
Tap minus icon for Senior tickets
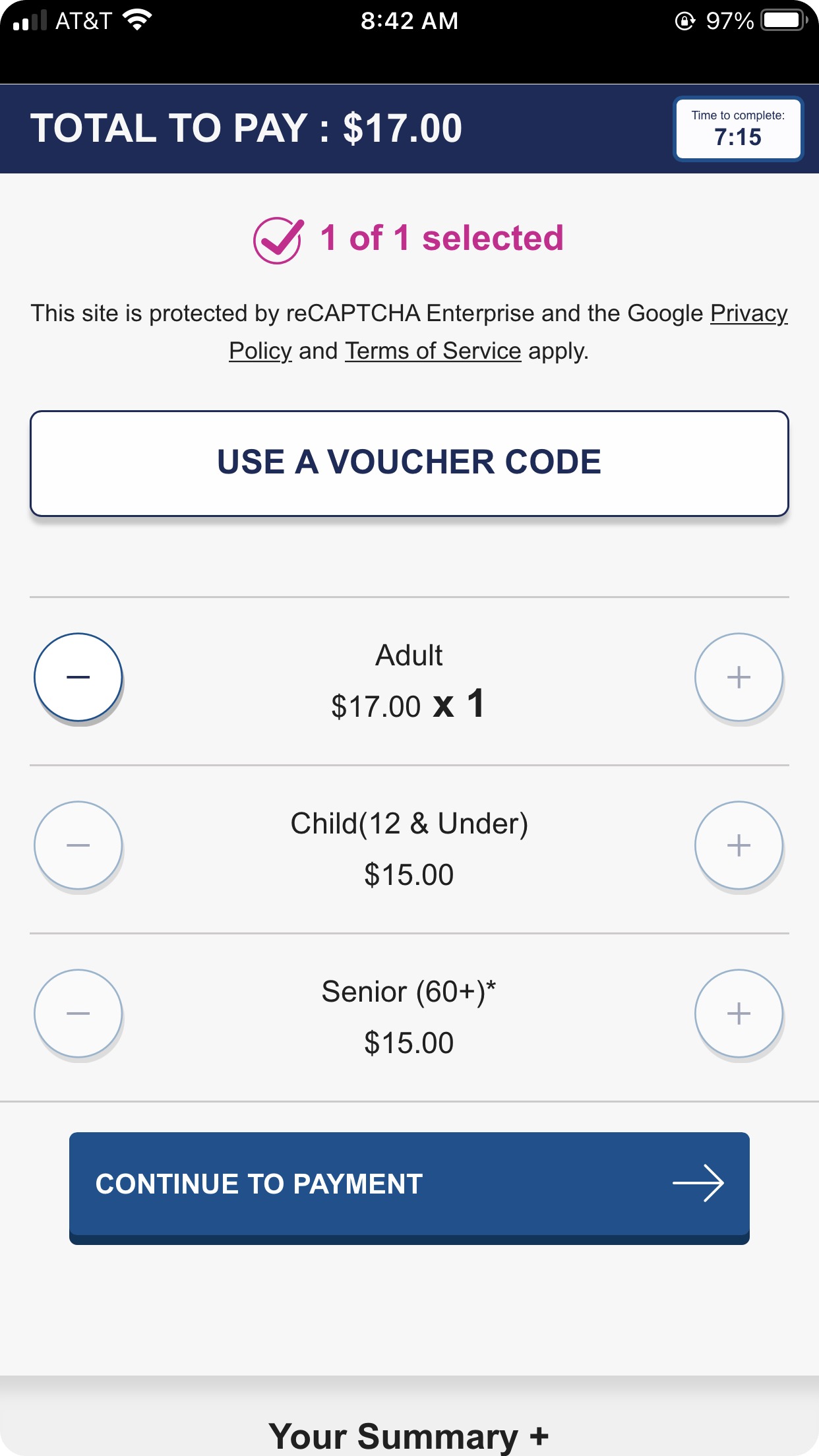[78, 1013]
